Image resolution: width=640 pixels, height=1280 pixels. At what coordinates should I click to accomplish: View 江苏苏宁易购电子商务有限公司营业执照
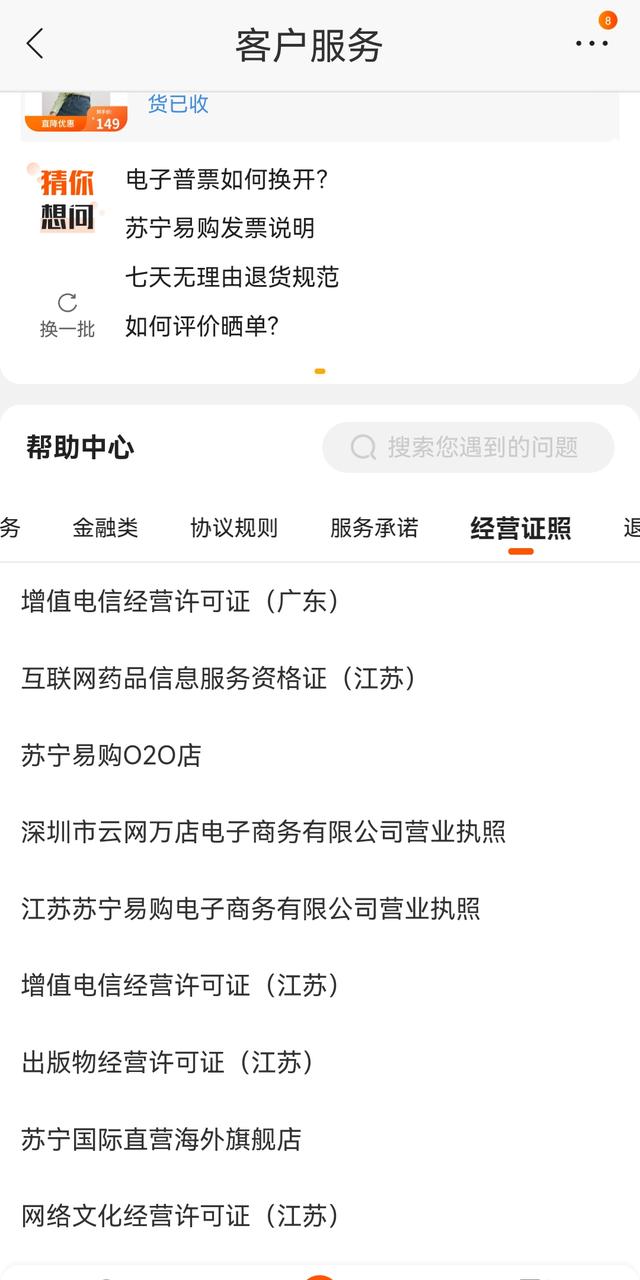tap(250, 908)
